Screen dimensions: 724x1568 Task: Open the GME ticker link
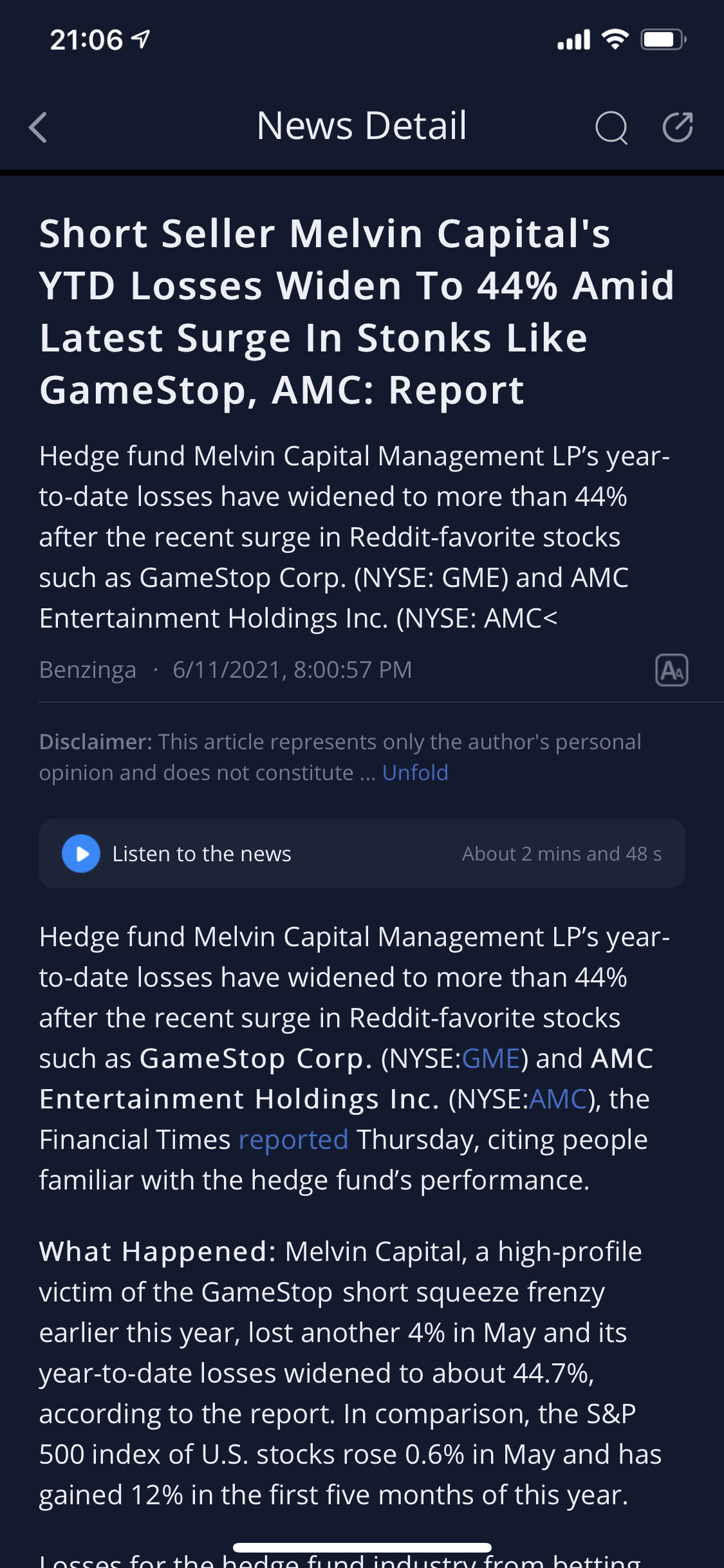pyautogui.click(x=491, y=1059)
